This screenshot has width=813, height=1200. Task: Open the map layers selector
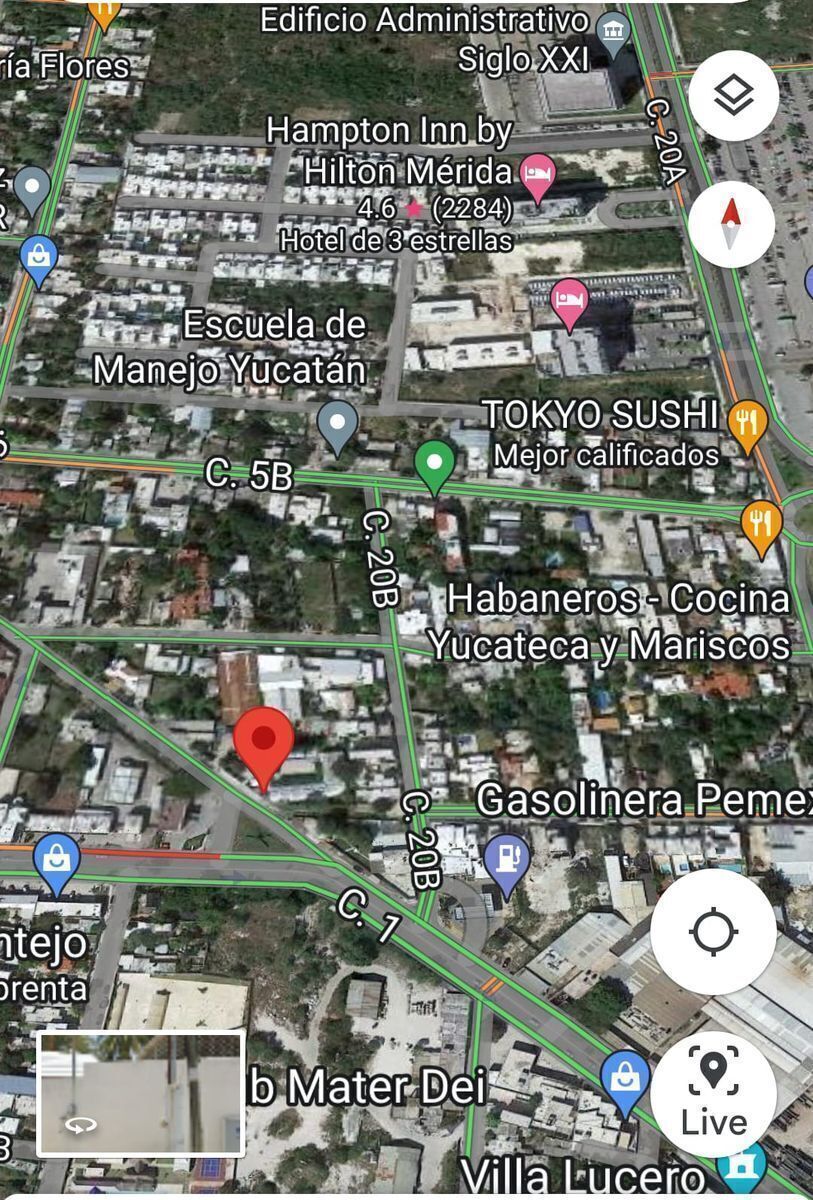733,97
